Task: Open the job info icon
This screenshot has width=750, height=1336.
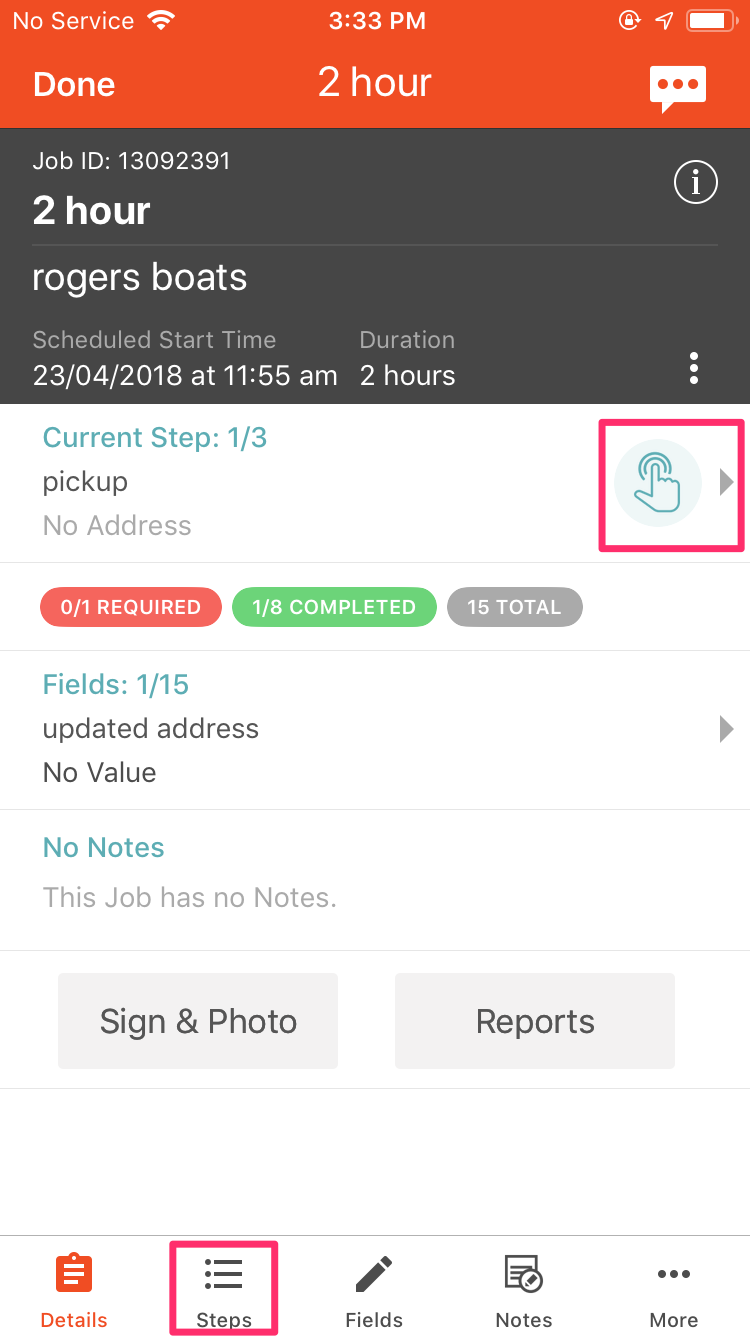Action: 695,183
